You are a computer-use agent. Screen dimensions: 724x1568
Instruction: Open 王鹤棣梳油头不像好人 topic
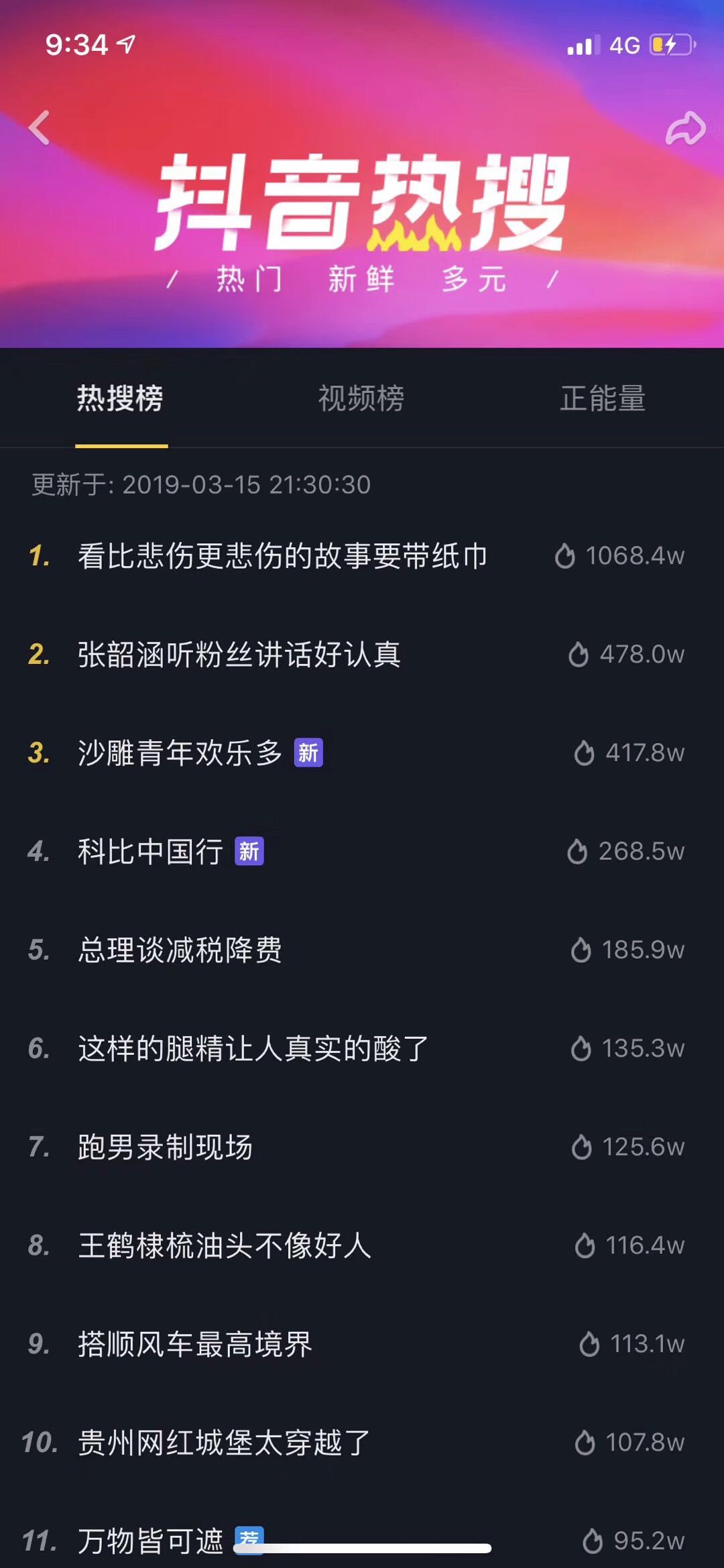225,1246
